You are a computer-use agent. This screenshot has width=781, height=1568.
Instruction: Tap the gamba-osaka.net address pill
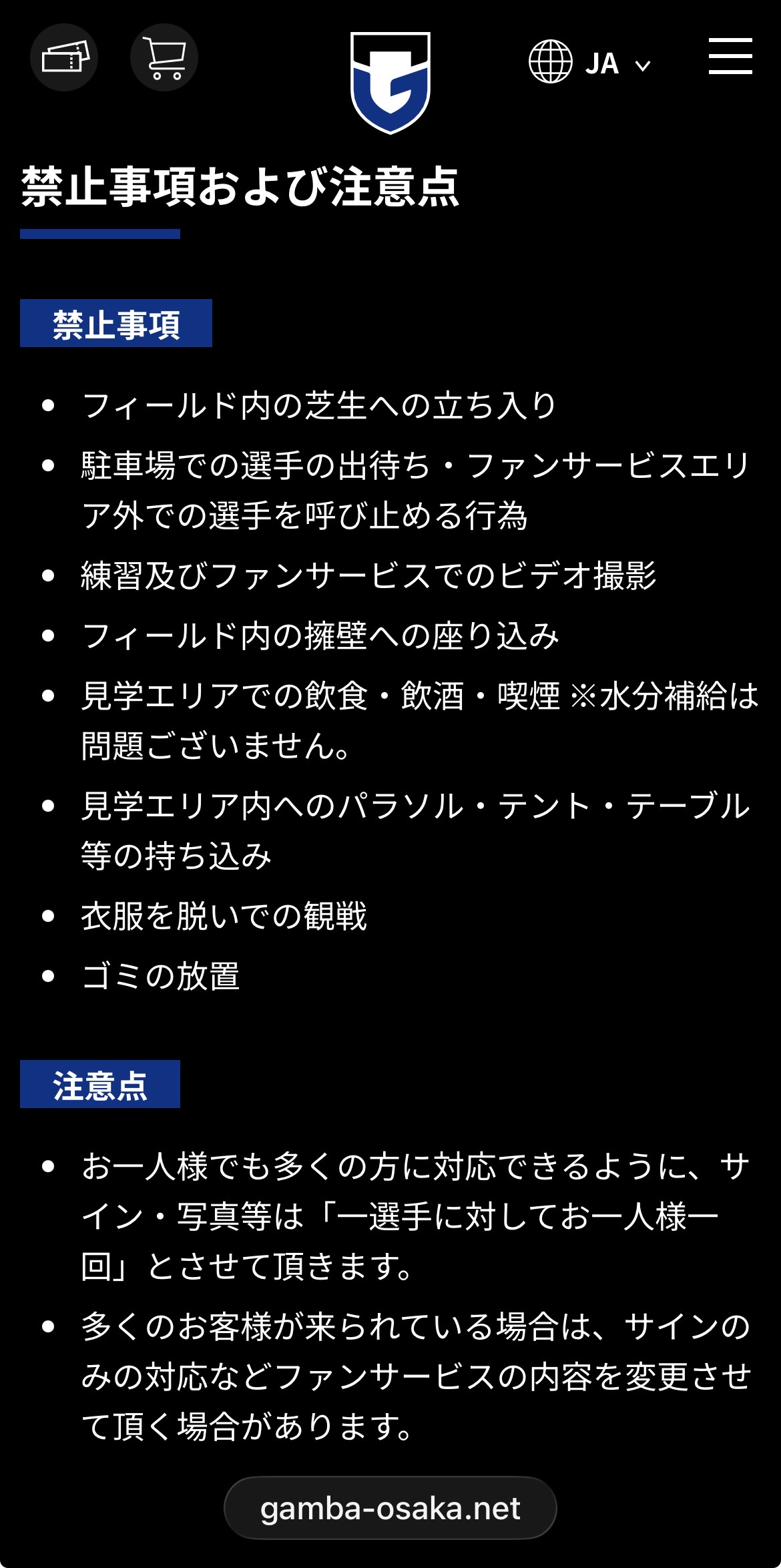390,1508
